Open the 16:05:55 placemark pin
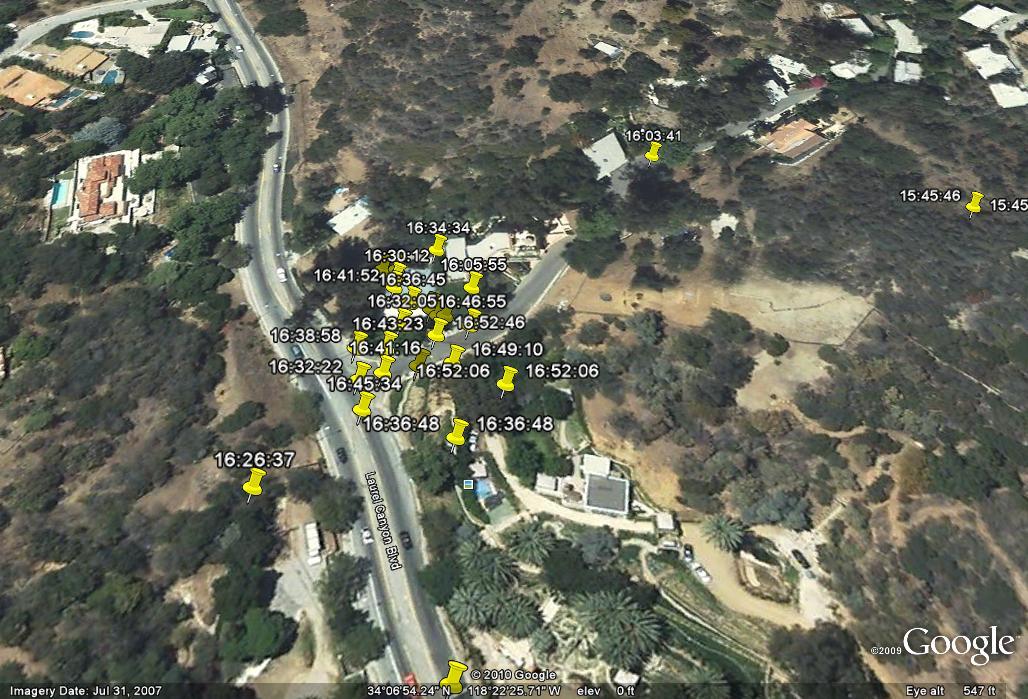Viewport: 1028px width, 699px height. (473, 283)
